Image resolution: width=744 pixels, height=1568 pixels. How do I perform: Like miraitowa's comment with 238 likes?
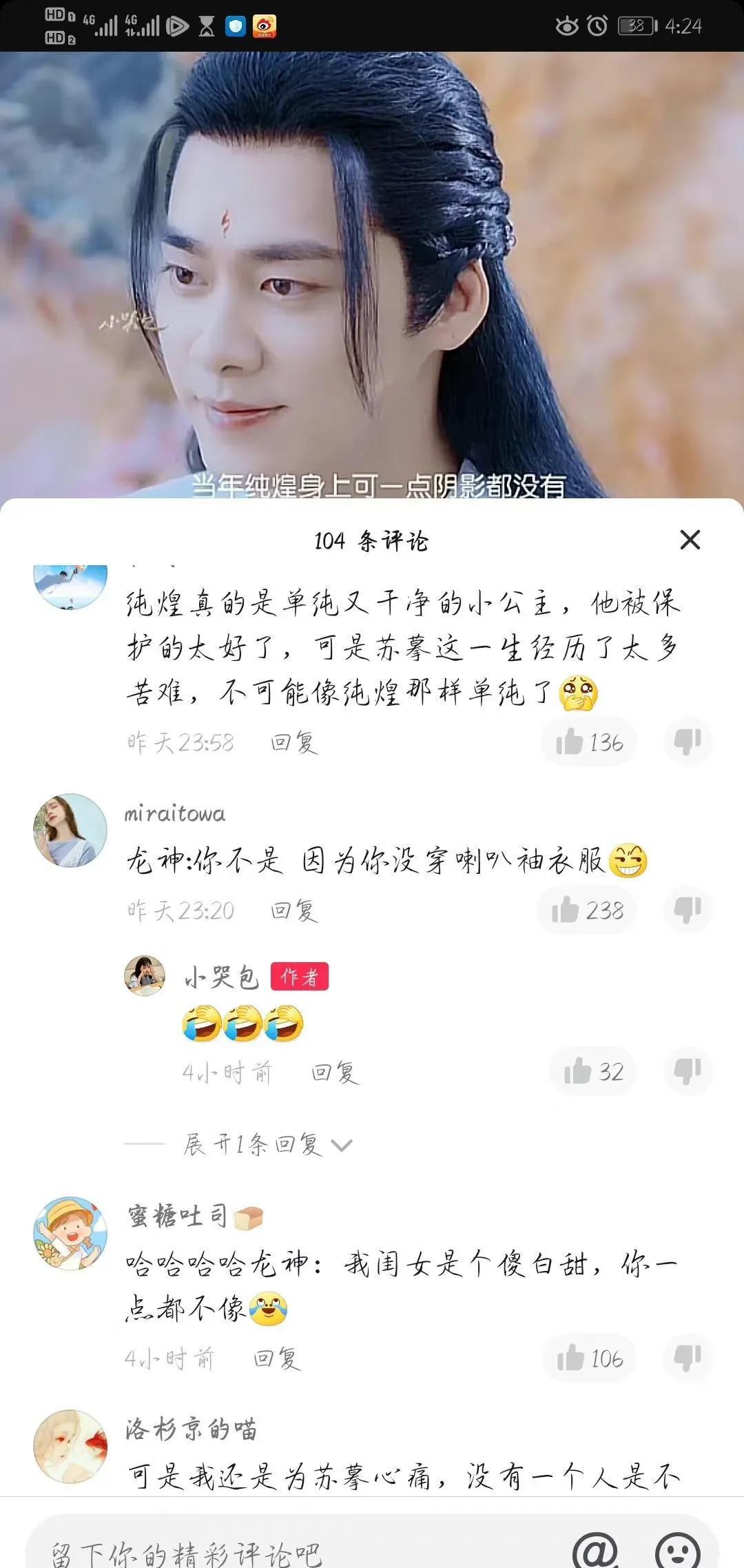(x=587, y=910)
